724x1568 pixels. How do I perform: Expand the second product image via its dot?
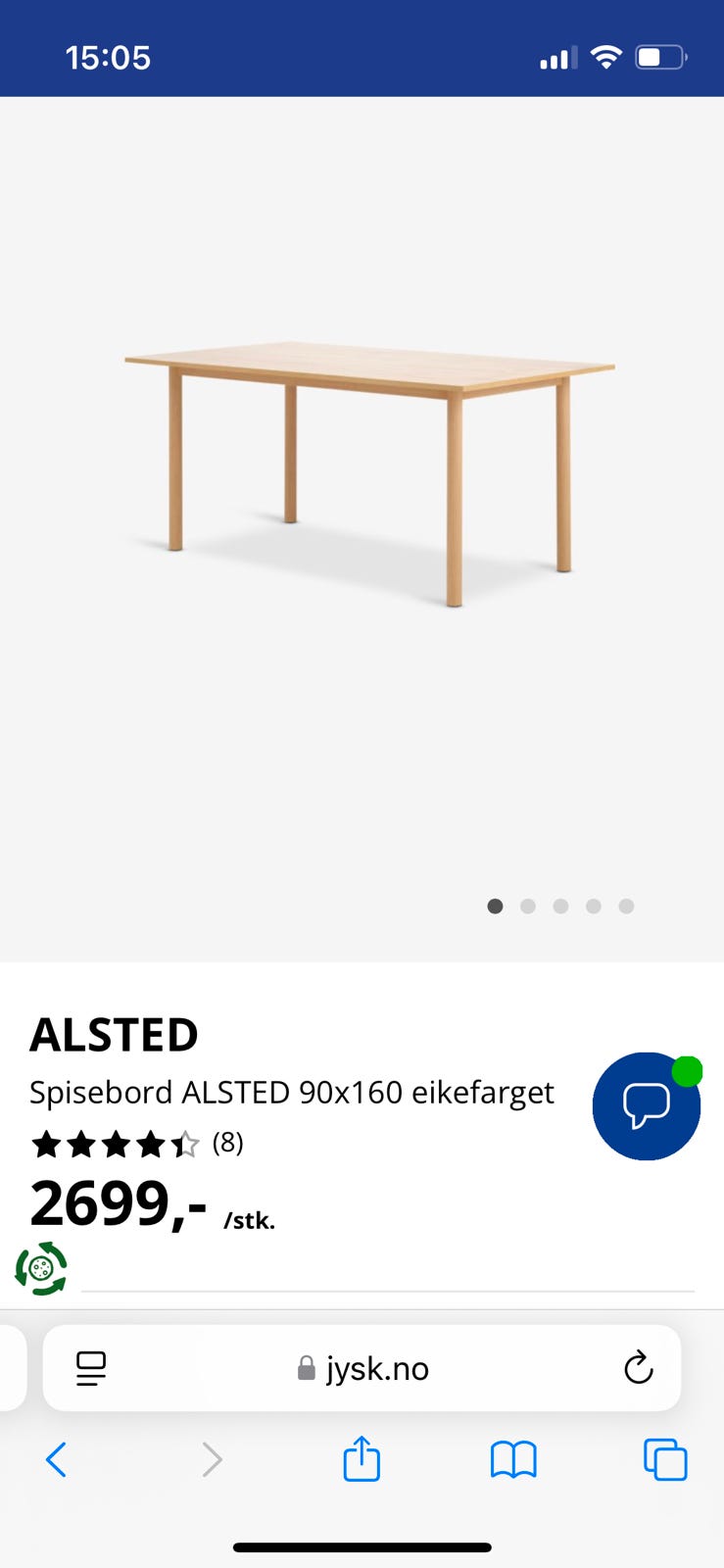click(528, 906)
